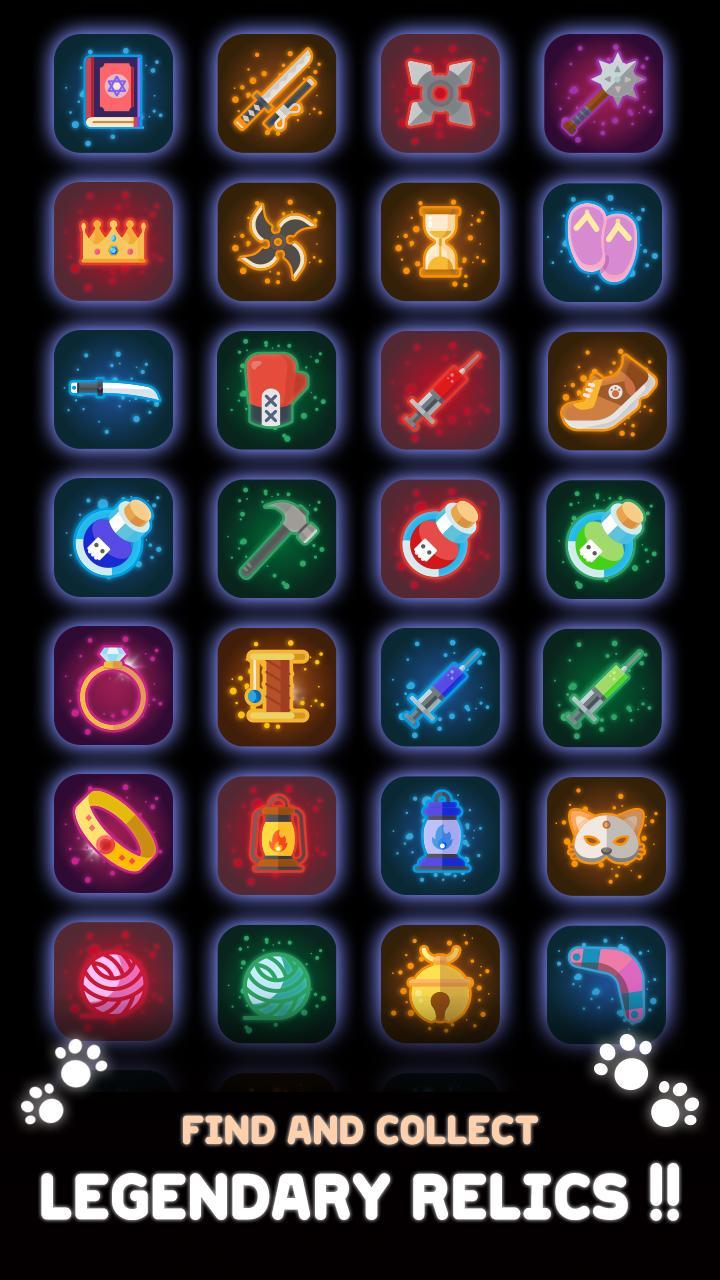Select the golden scroll relic
This screenshot has width=720, height=1280.
[x=277, y=686]
